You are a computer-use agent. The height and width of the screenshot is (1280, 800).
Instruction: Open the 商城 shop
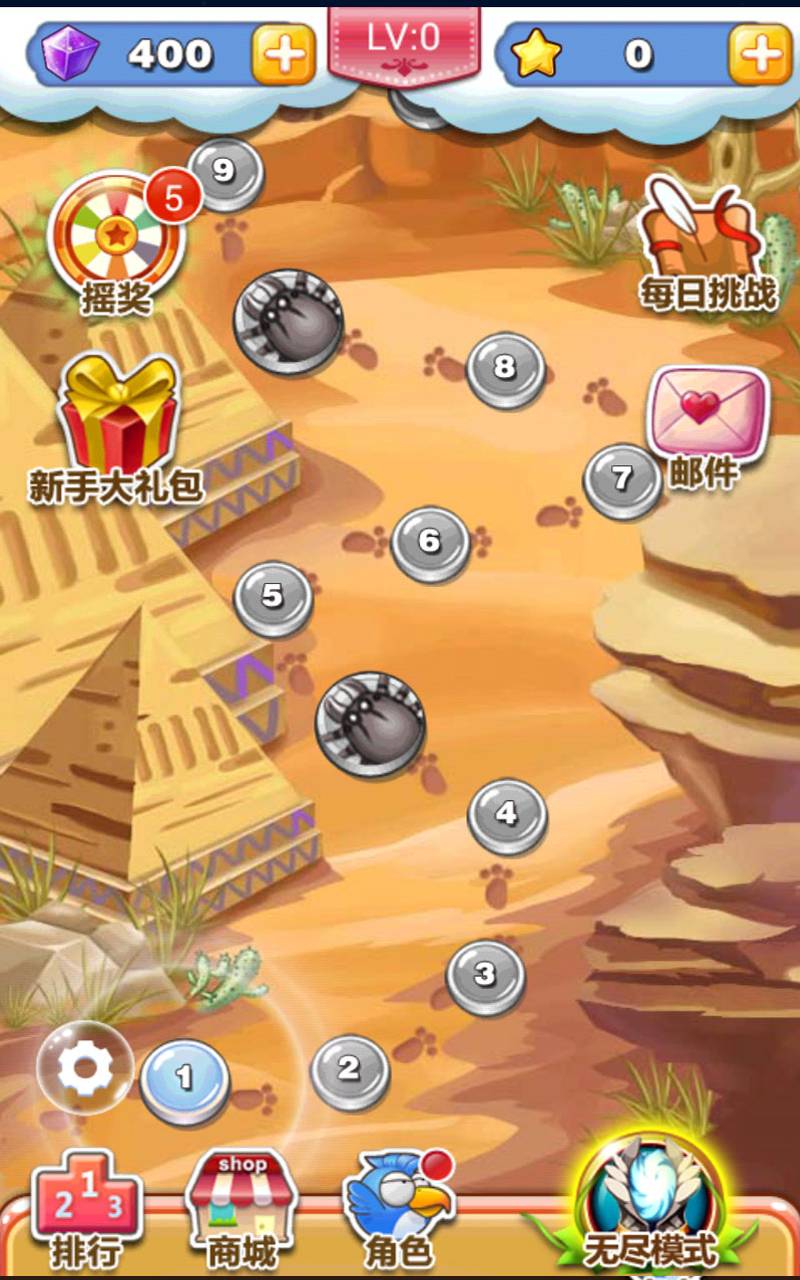coord(243,1210)
